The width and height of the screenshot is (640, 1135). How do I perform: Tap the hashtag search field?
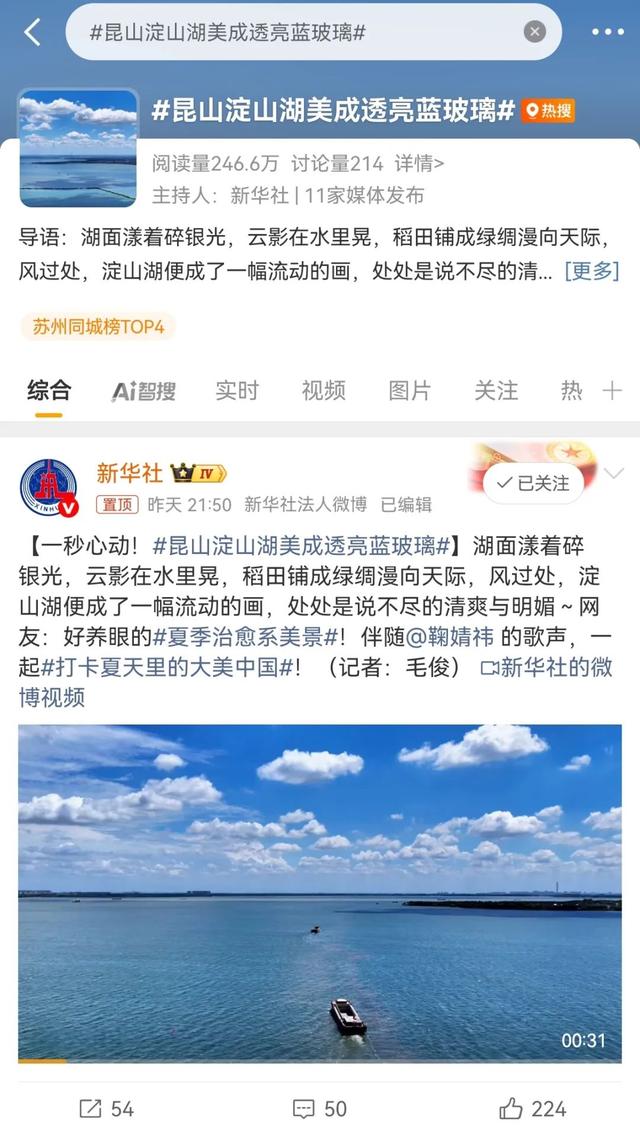[x=300, y=32]
